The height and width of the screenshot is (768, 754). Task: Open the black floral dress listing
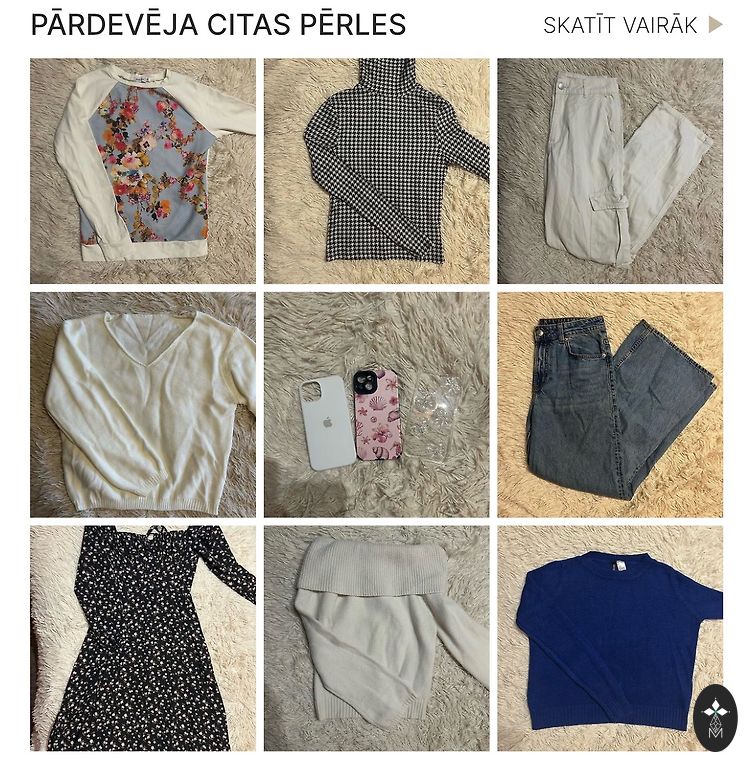143,638
